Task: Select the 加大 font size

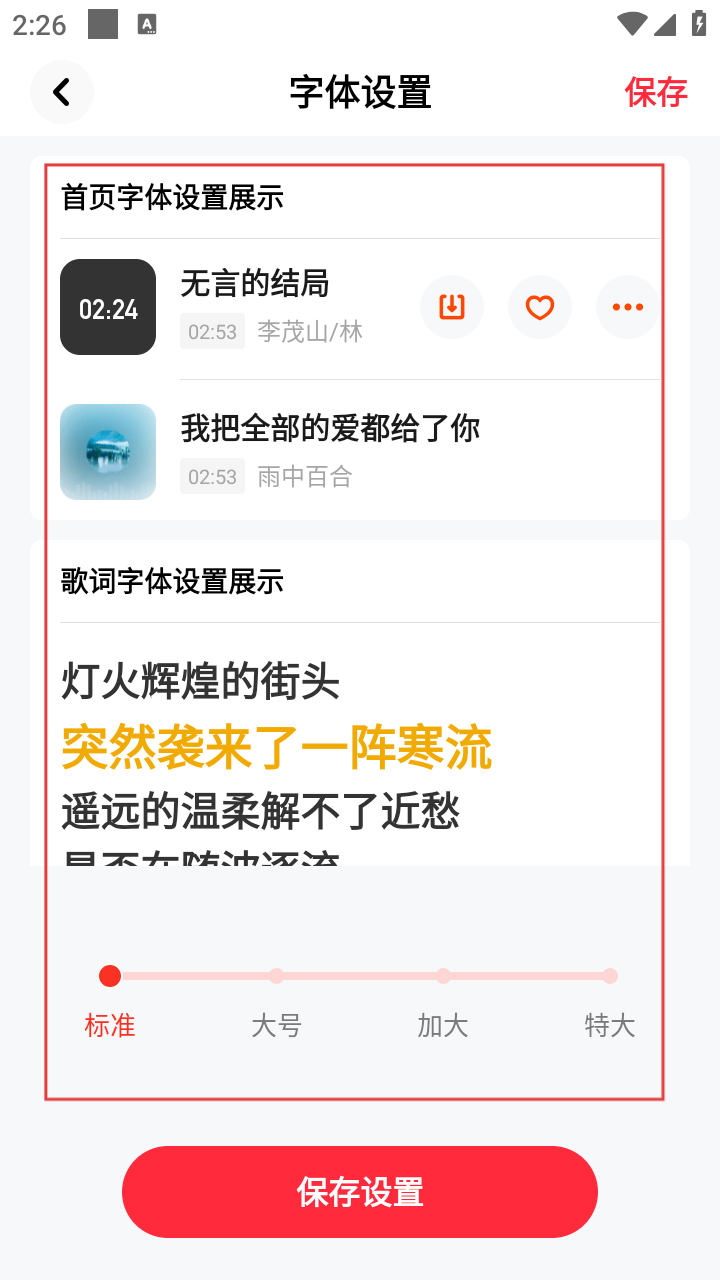Action: [x=443, y=976]
